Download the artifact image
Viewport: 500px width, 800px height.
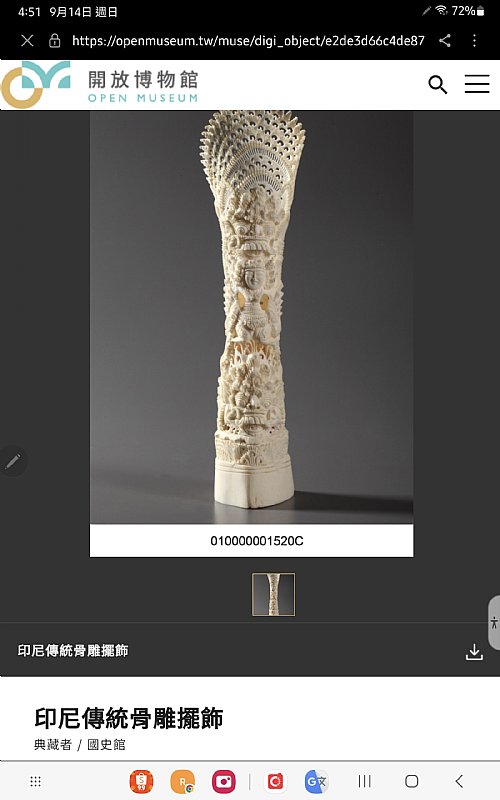pos(474,652)
